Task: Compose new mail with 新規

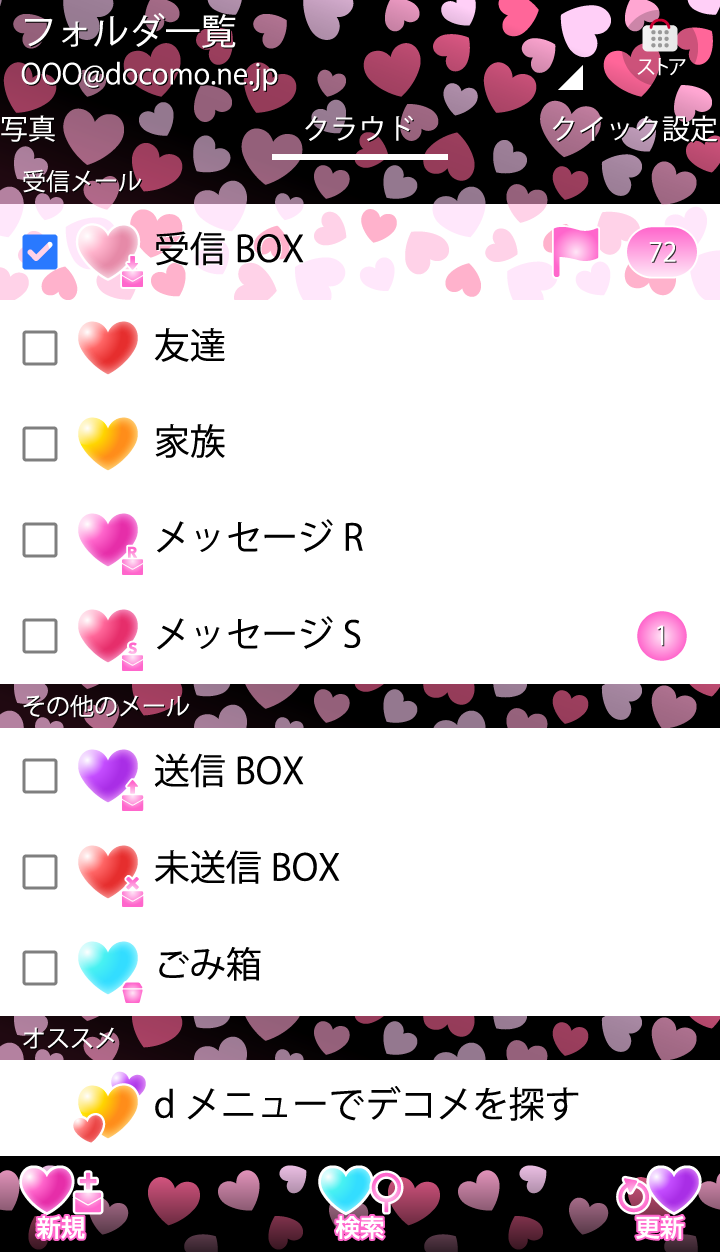Action: pos(62,1203)
